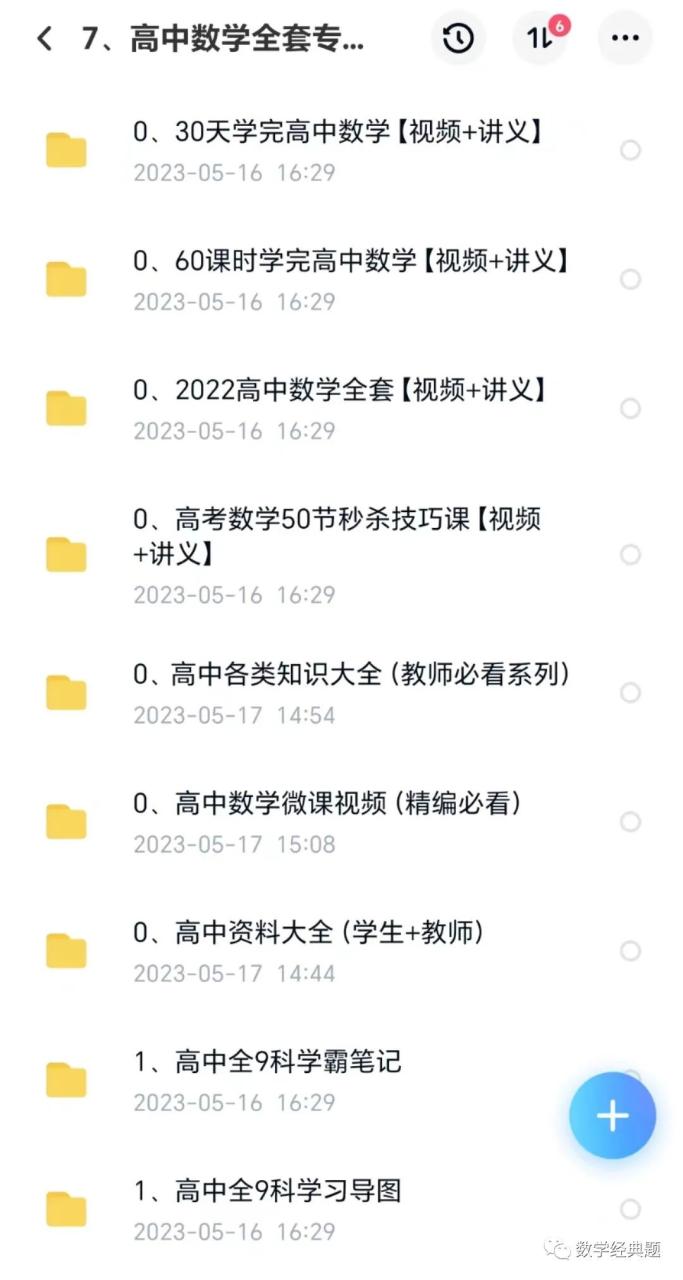Image resolution: width=683 pixels, height=1280 pixels.
Task: Select the 60课时学完高中数学 folder circle
Action: pos(630,279)
